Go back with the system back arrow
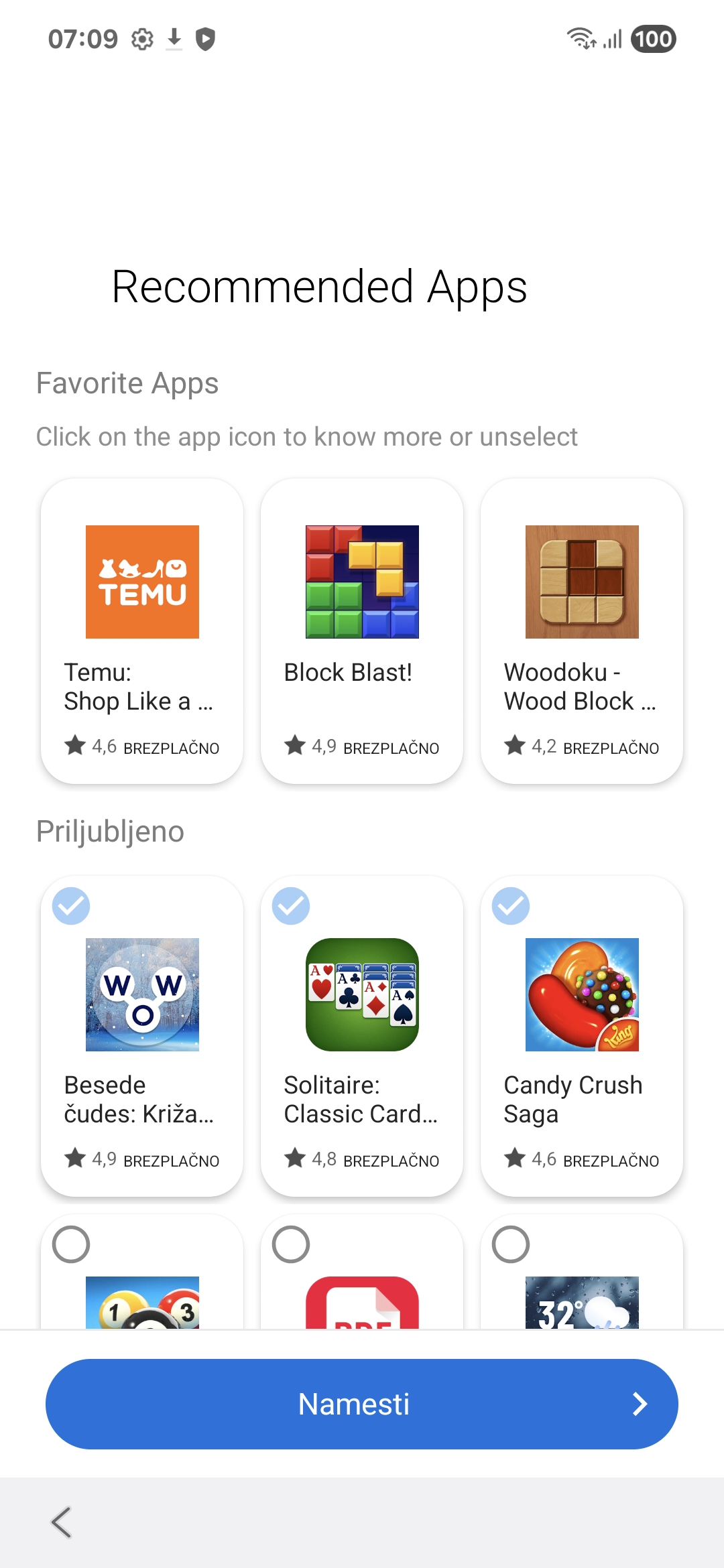724x1568 pixels. [x=62, y=1522]
